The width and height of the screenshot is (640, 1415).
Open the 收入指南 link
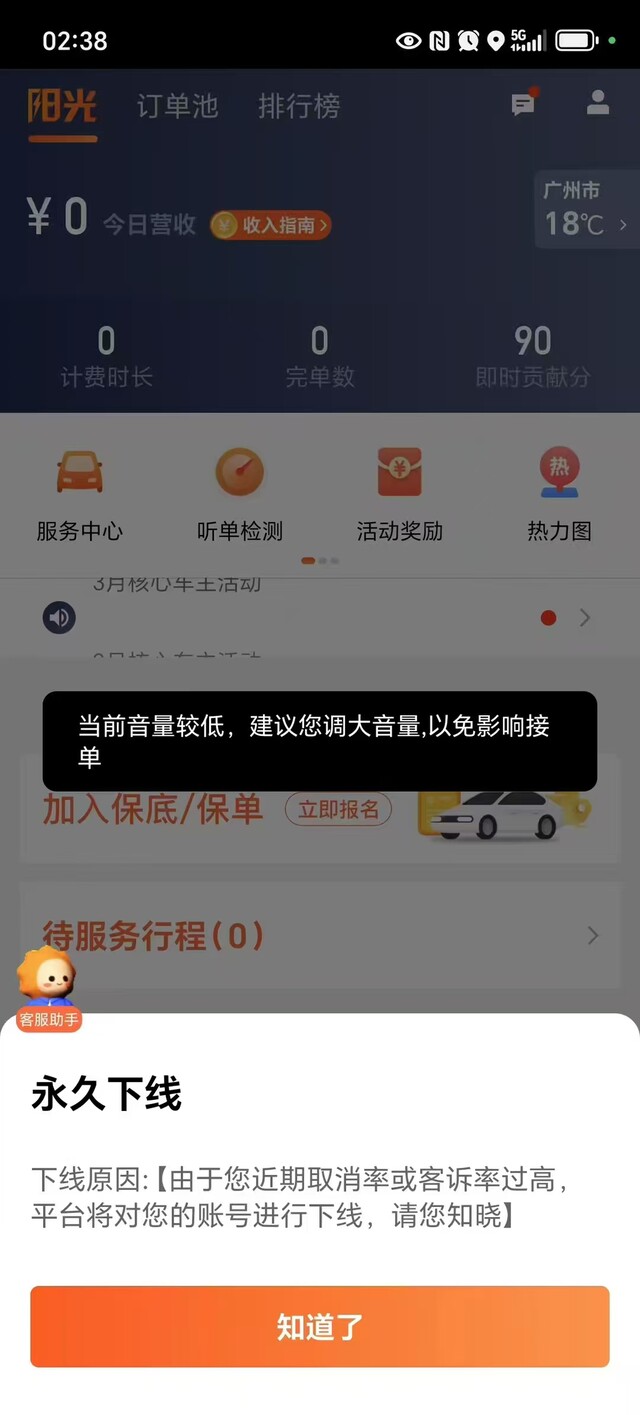click(x=270, y=225)
